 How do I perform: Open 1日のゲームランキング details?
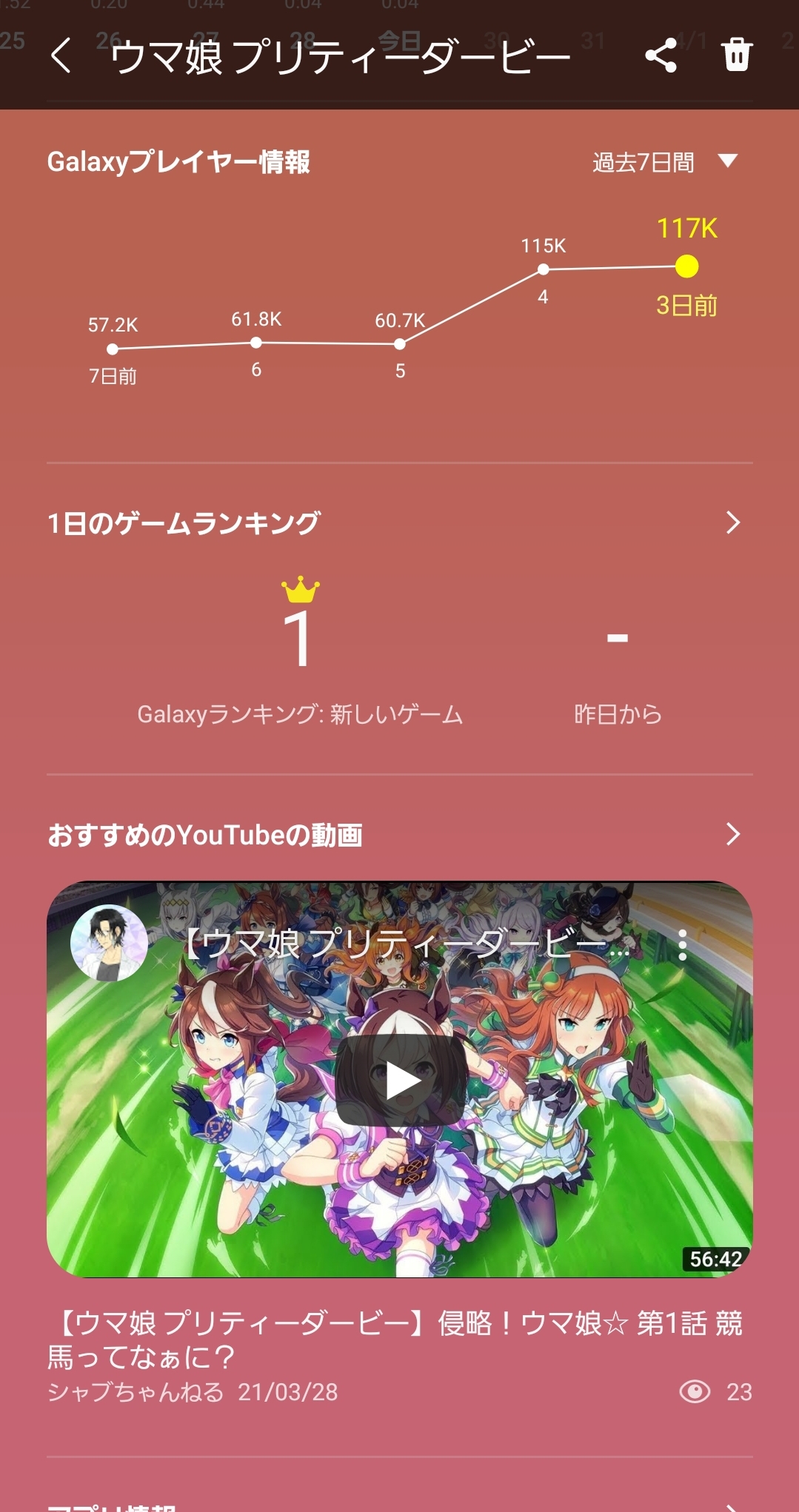732,523
